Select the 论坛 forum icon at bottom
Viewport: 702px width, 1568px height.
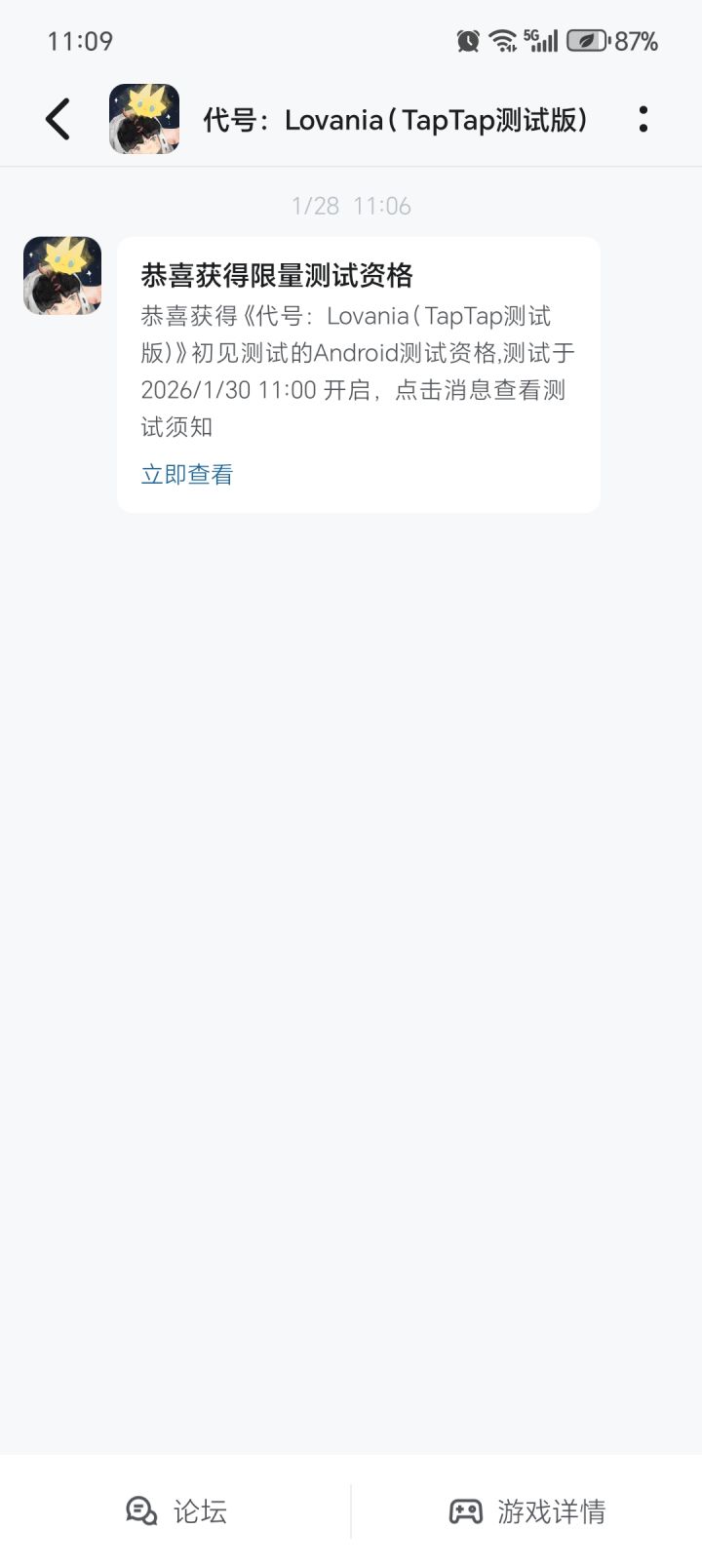coord(141,1510)
